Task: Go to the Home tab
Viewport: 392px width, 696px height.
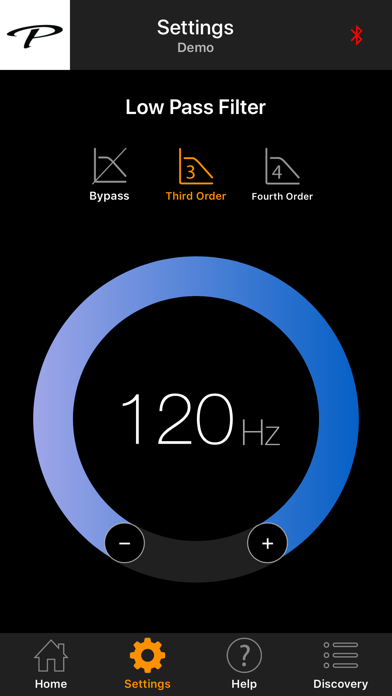Action: click(51, 664)
